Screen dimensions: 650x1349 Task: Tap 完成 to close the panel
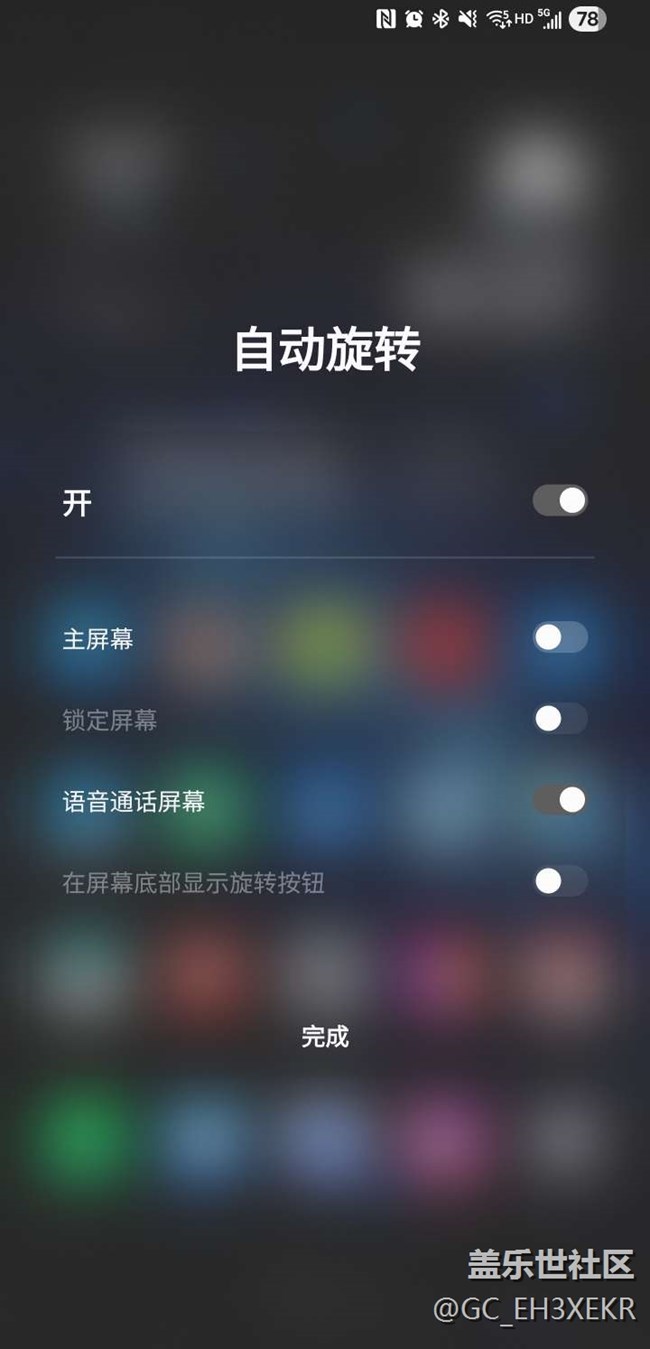325,1037
